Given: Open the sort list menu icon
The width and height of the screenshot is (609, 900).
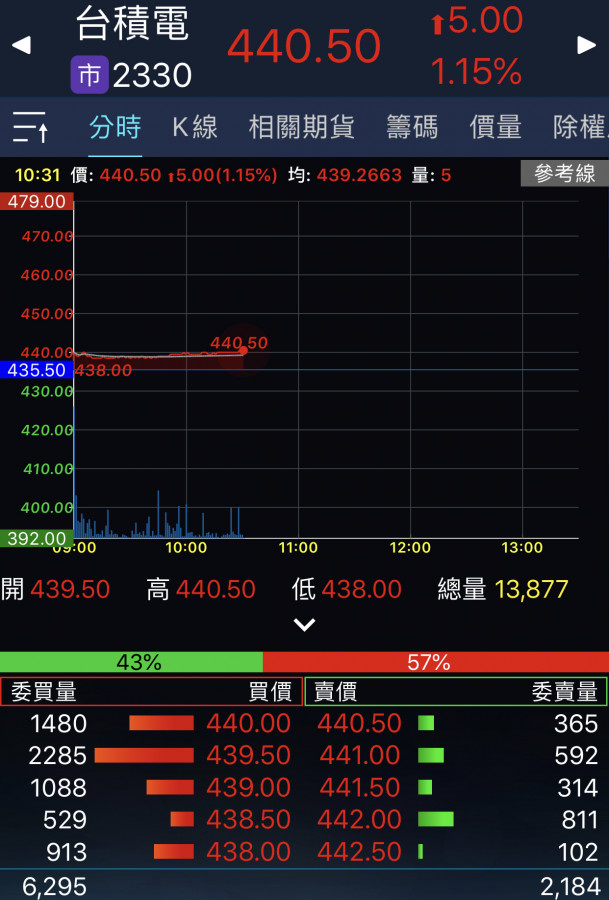Looking at the screenshot, I should pyautogui.click(x=30, y=128).
